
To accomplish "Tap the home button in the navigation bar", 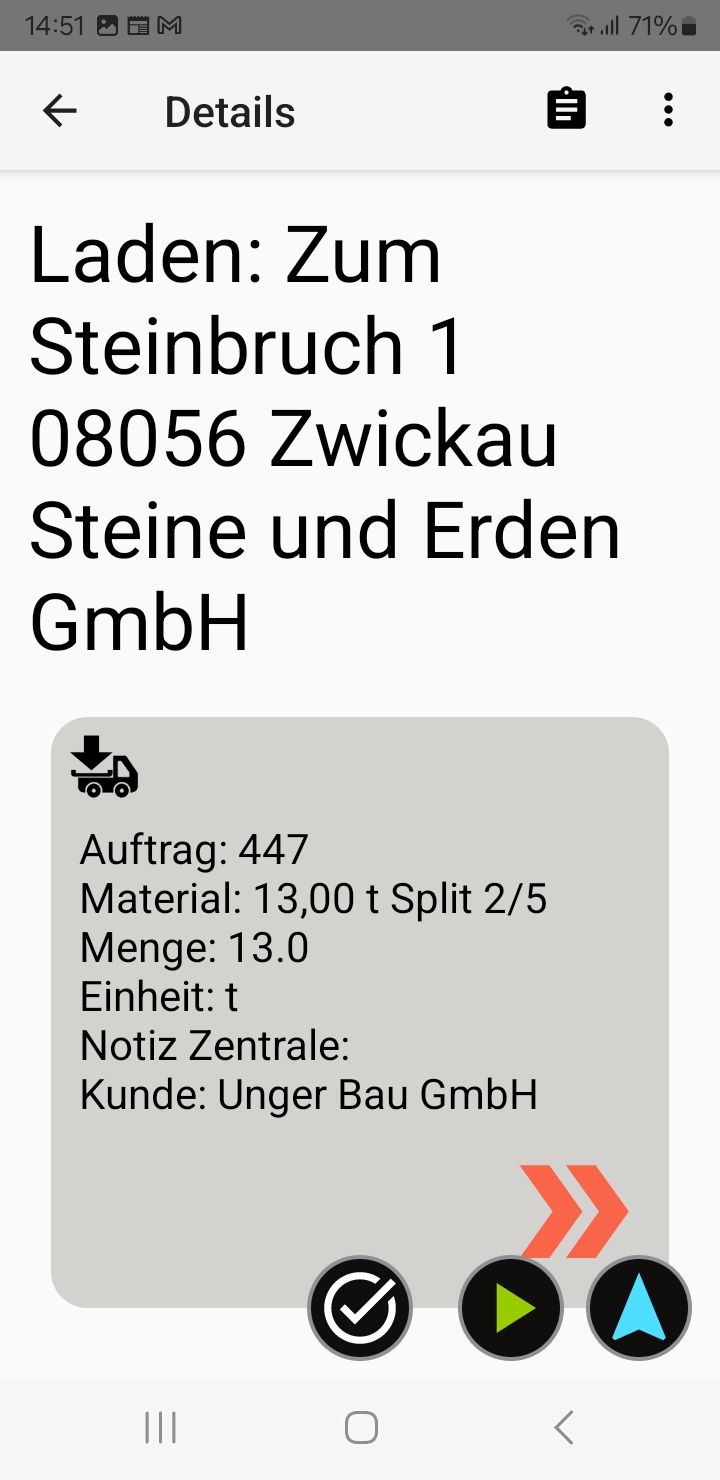I will (360, 1427).
